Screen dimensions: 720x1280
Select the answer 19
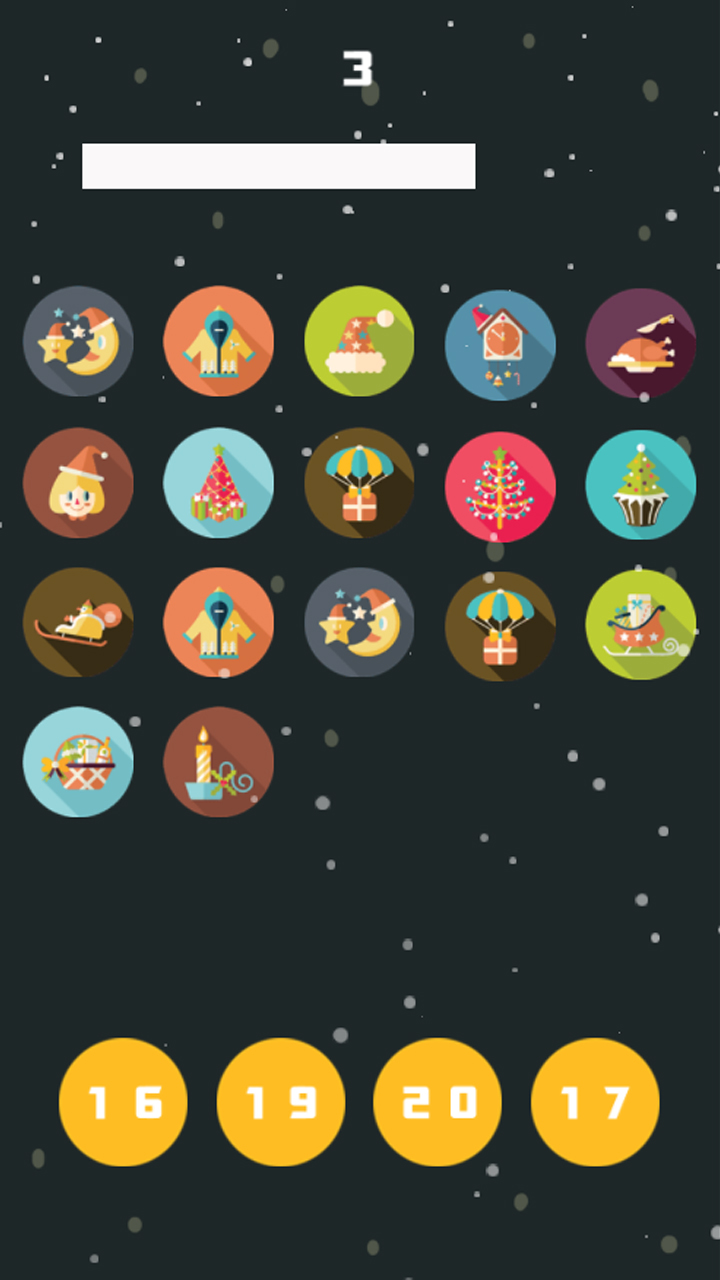[x=281, y=1102]
